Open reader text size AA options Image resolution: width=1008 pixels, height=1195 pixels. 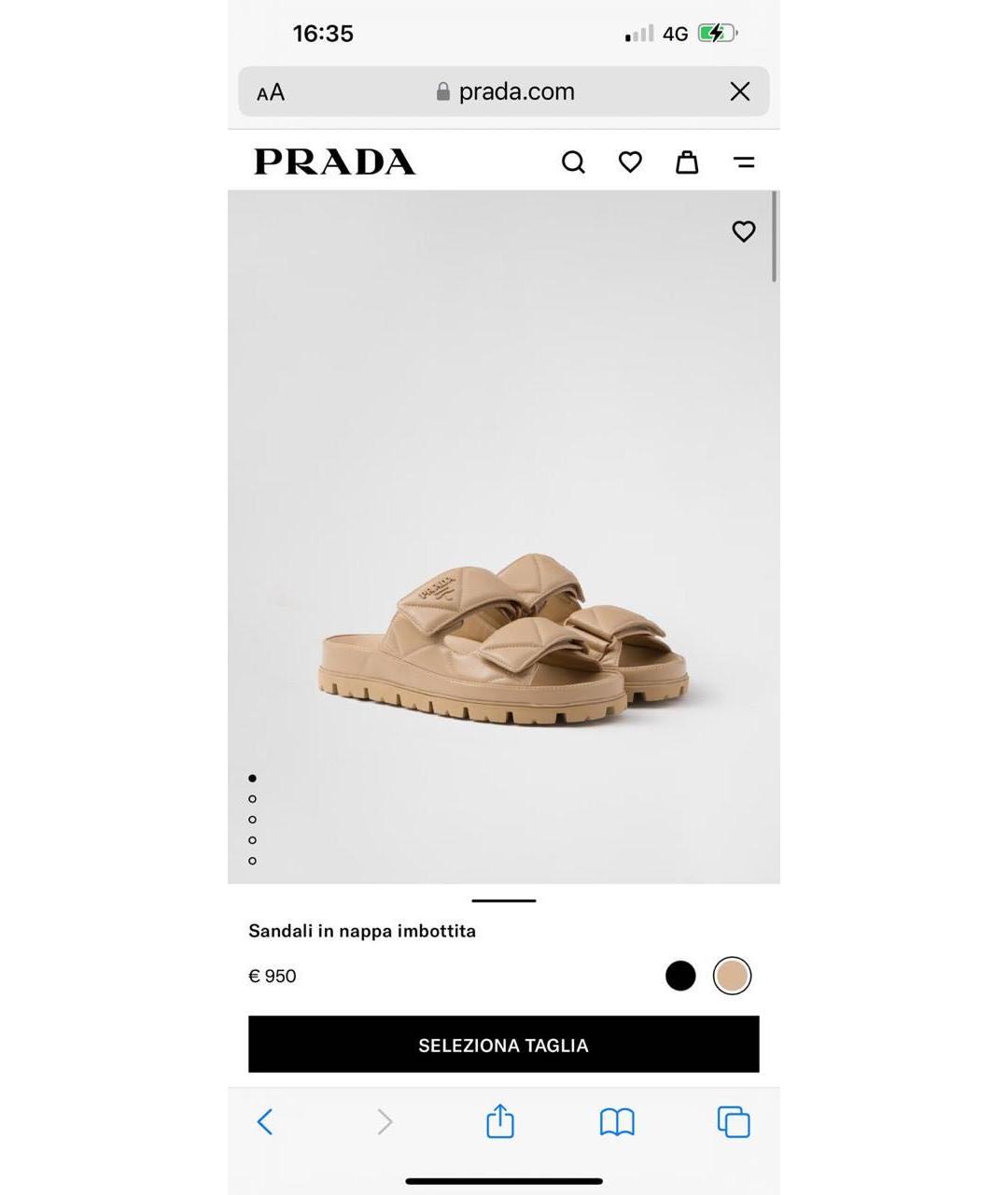click(271, 92)
